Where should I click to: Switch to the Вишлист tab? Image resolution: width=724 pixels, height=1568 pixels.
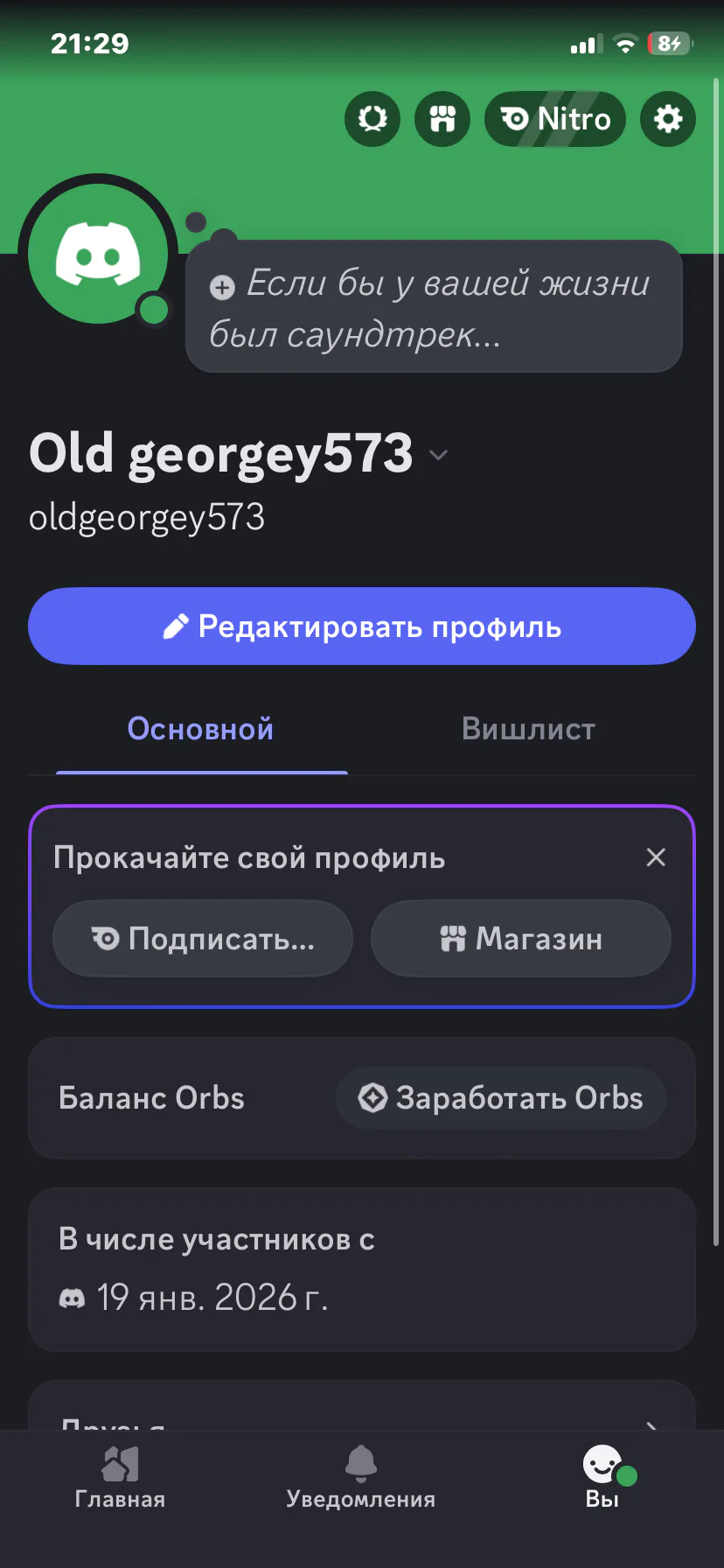(x=528, y=729)
